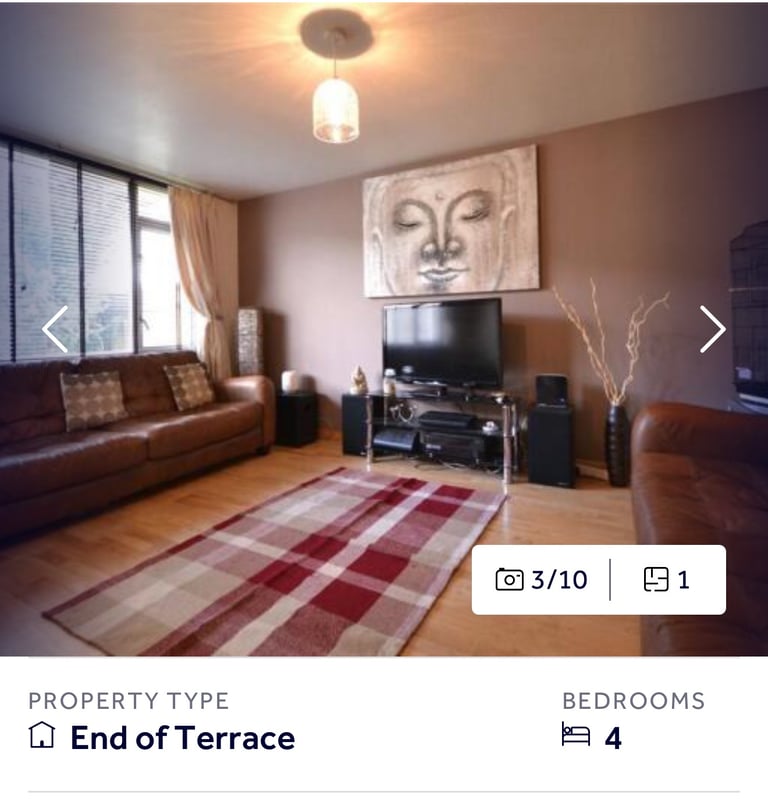768x806 pixels.
Task: Show the next property photo
Action: pyautogui.click(x=711, y=329)
